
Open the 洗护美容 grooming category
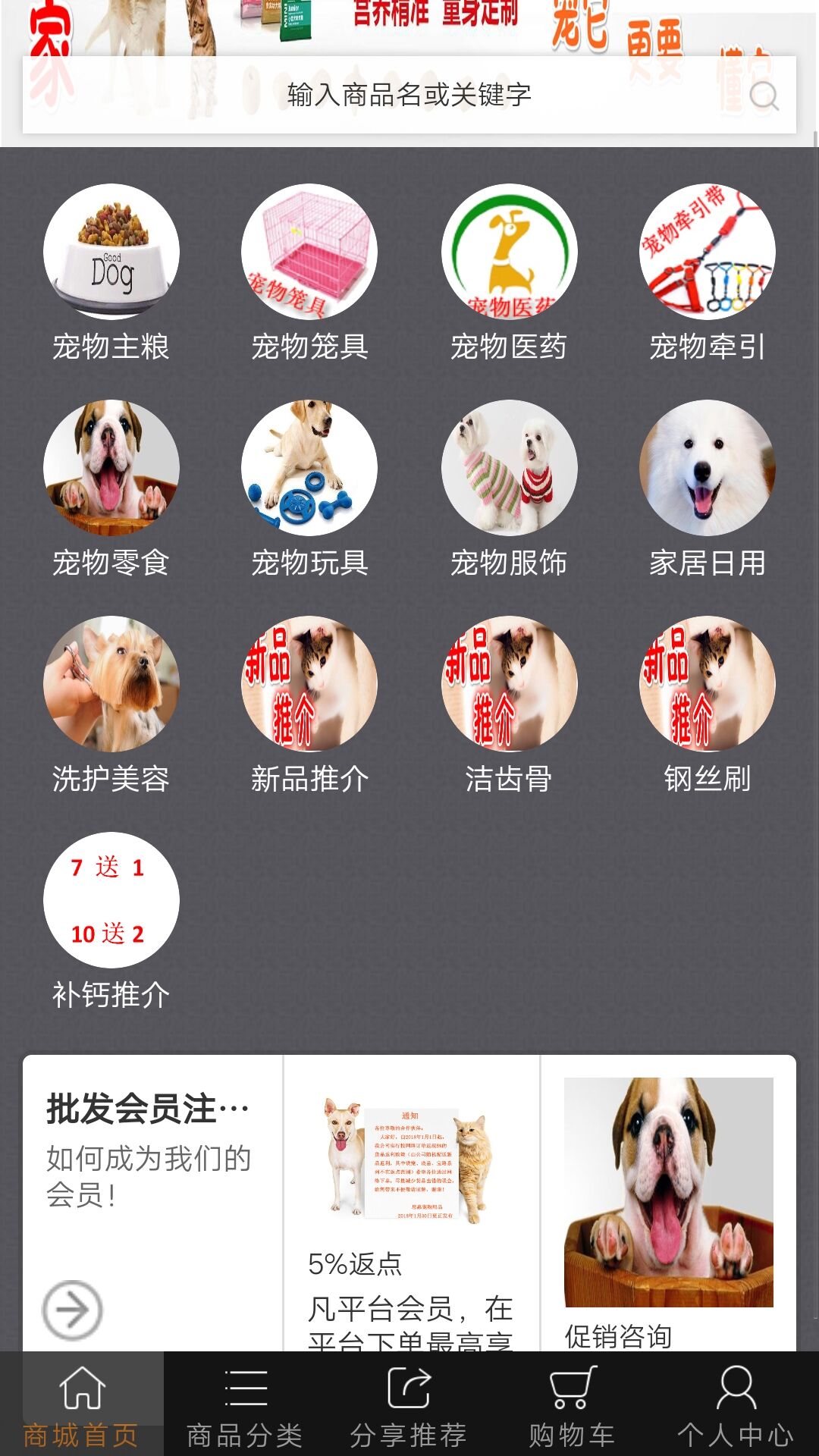(111, 682)
